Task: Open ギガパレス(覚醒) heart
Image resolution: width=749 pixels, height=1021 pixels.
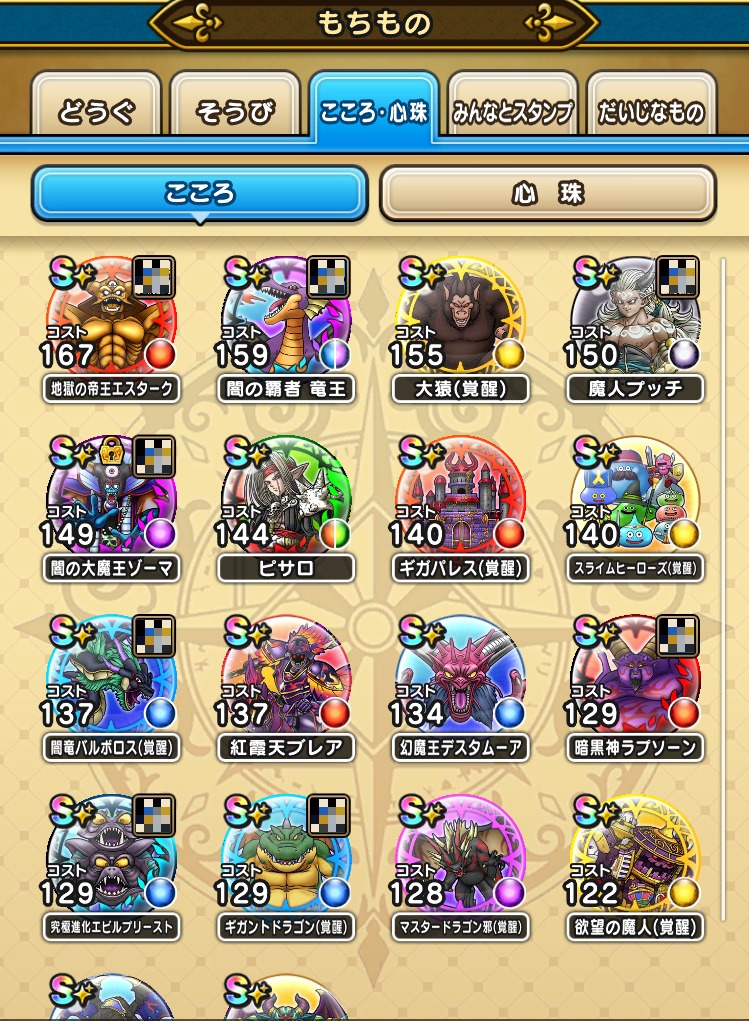Action: click(460, 500)
